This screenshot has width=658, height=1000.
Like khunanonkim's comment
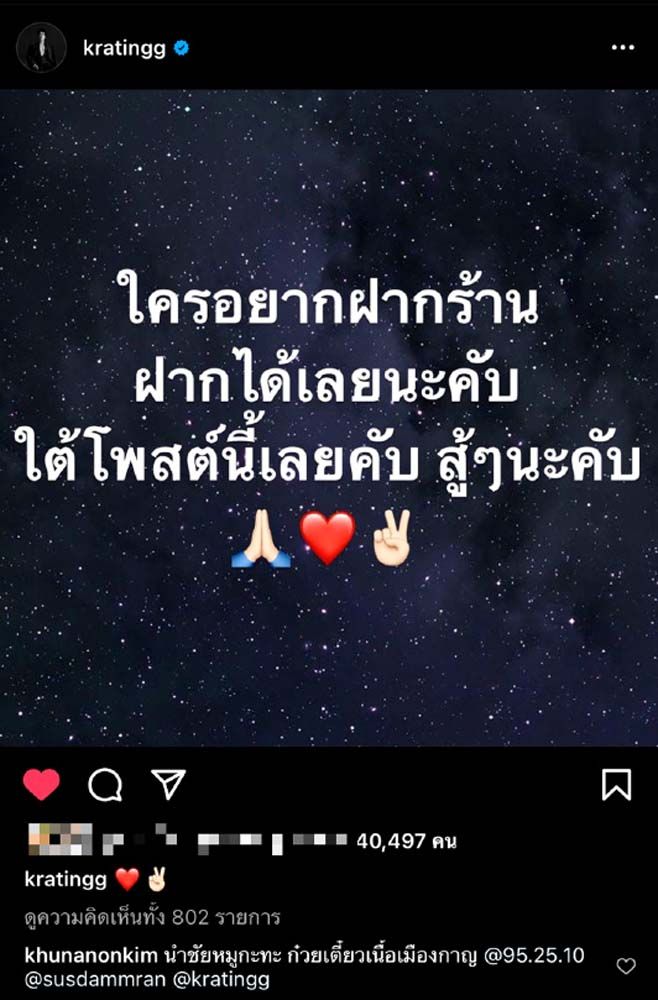(625, 965)
